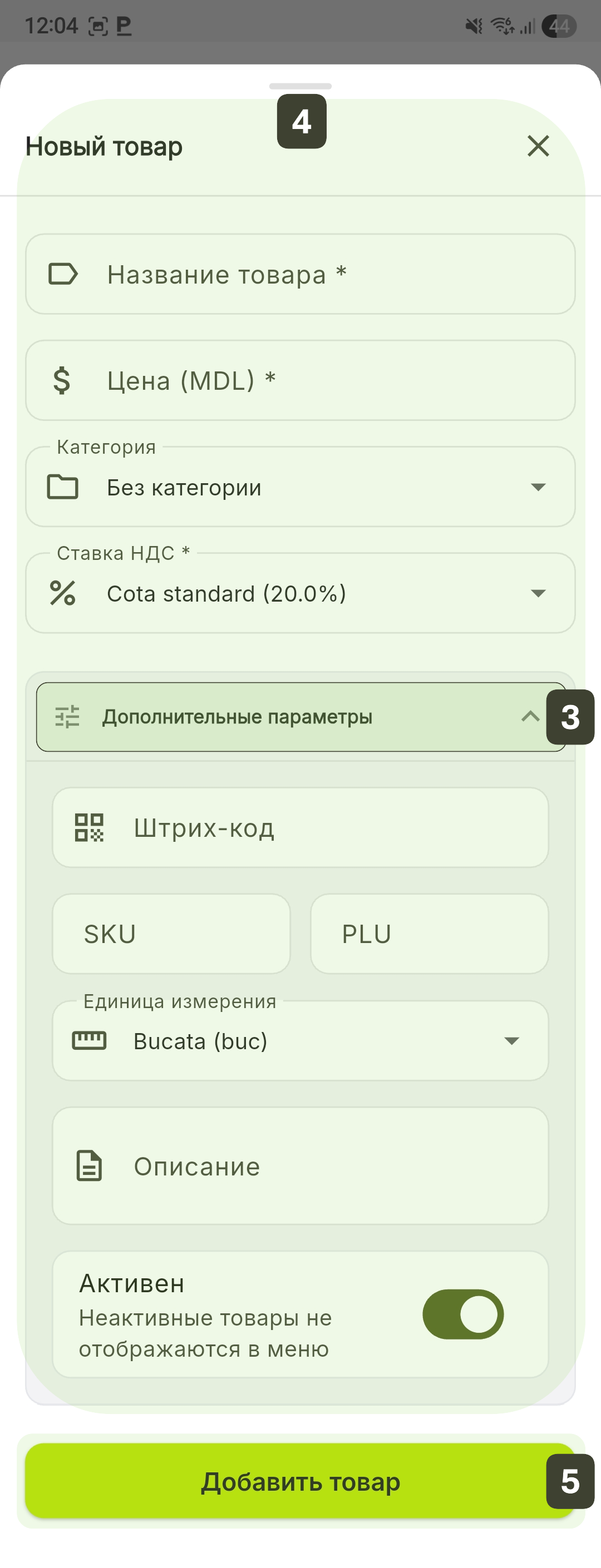Viewport: 601px width, 1568px height.
Task: Open the Категория dropdown
Action: click(300, 487)
